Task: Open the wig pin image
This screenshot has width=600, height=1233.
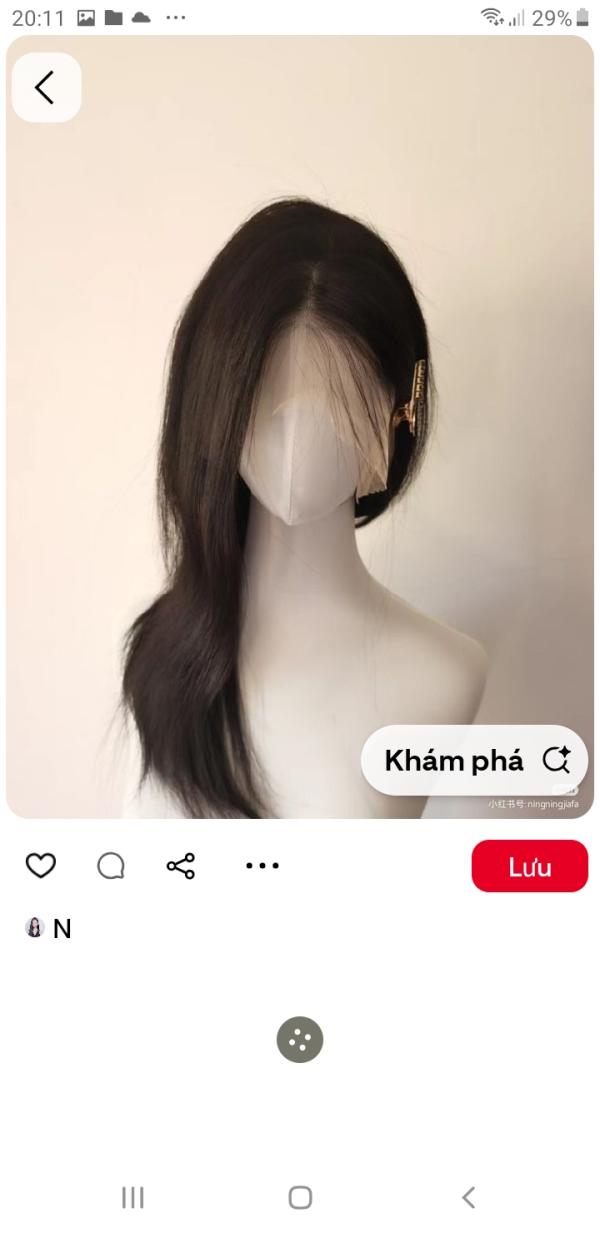Action: [x=300, y=420]
